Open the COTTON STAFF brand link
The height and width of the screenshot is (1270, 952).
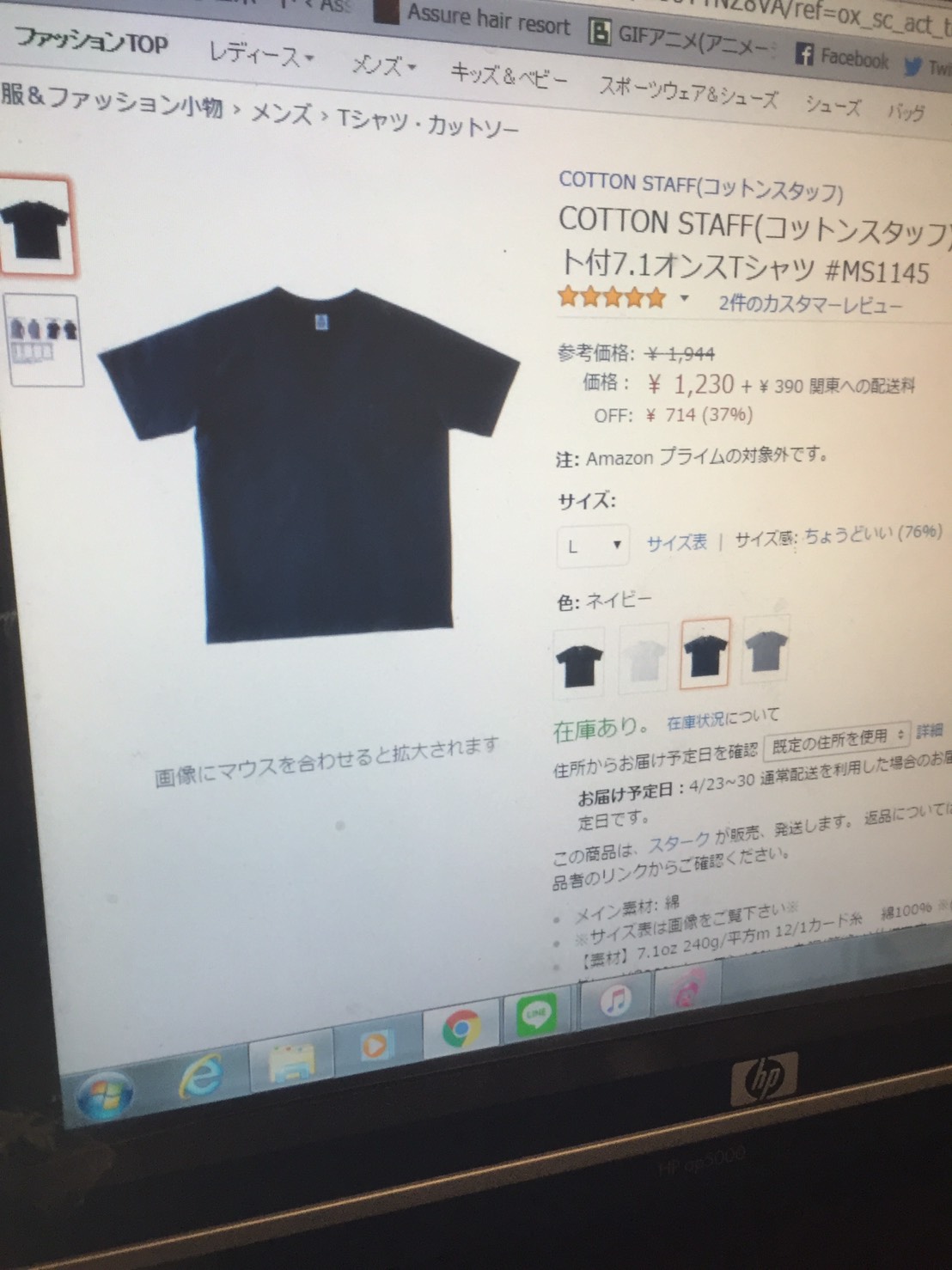click(700, 186)
